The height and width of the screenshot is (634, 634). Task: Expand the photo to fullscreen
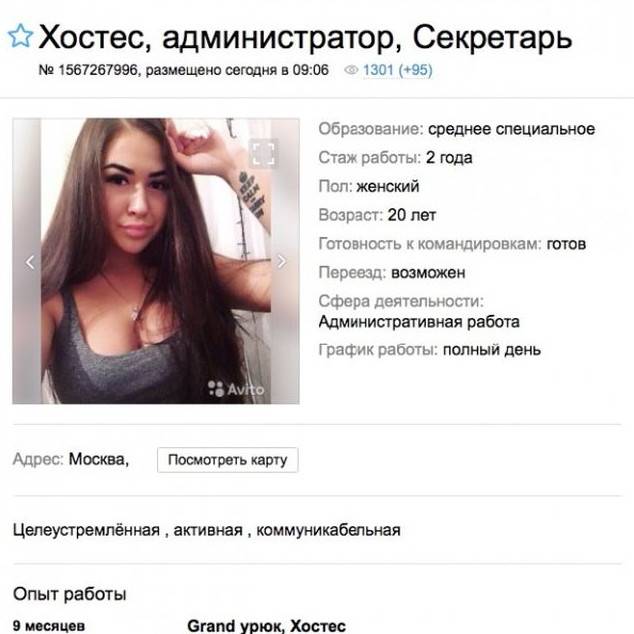(262, 153)
